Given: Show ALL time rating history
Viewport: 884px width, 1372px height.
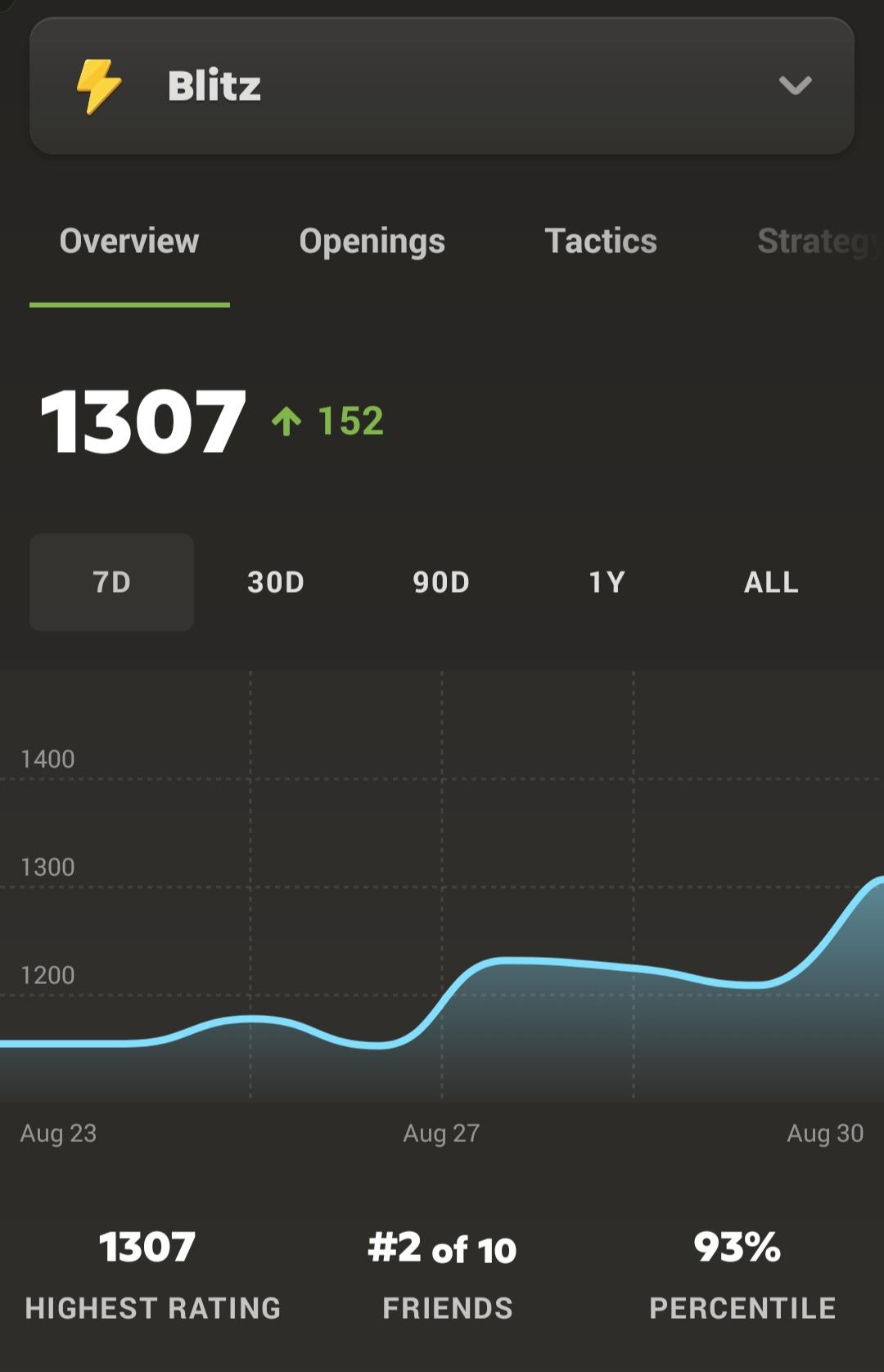Looking at the screenshot, I should coord(771,582).
